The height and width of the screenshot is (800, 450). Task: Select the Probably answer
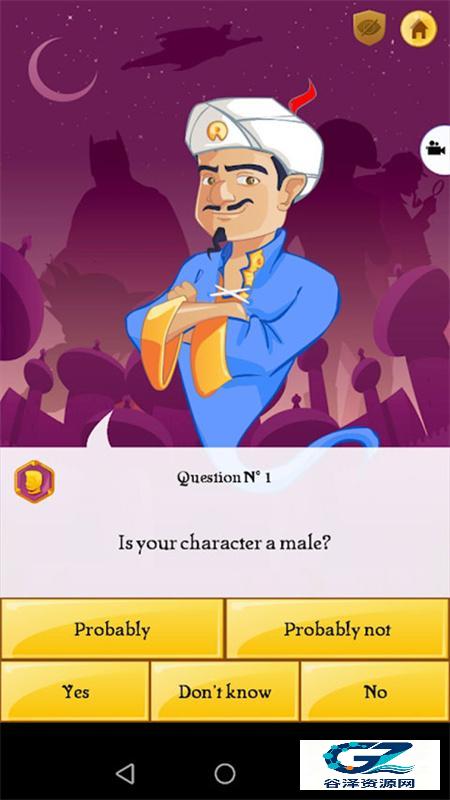pos(112,629)
